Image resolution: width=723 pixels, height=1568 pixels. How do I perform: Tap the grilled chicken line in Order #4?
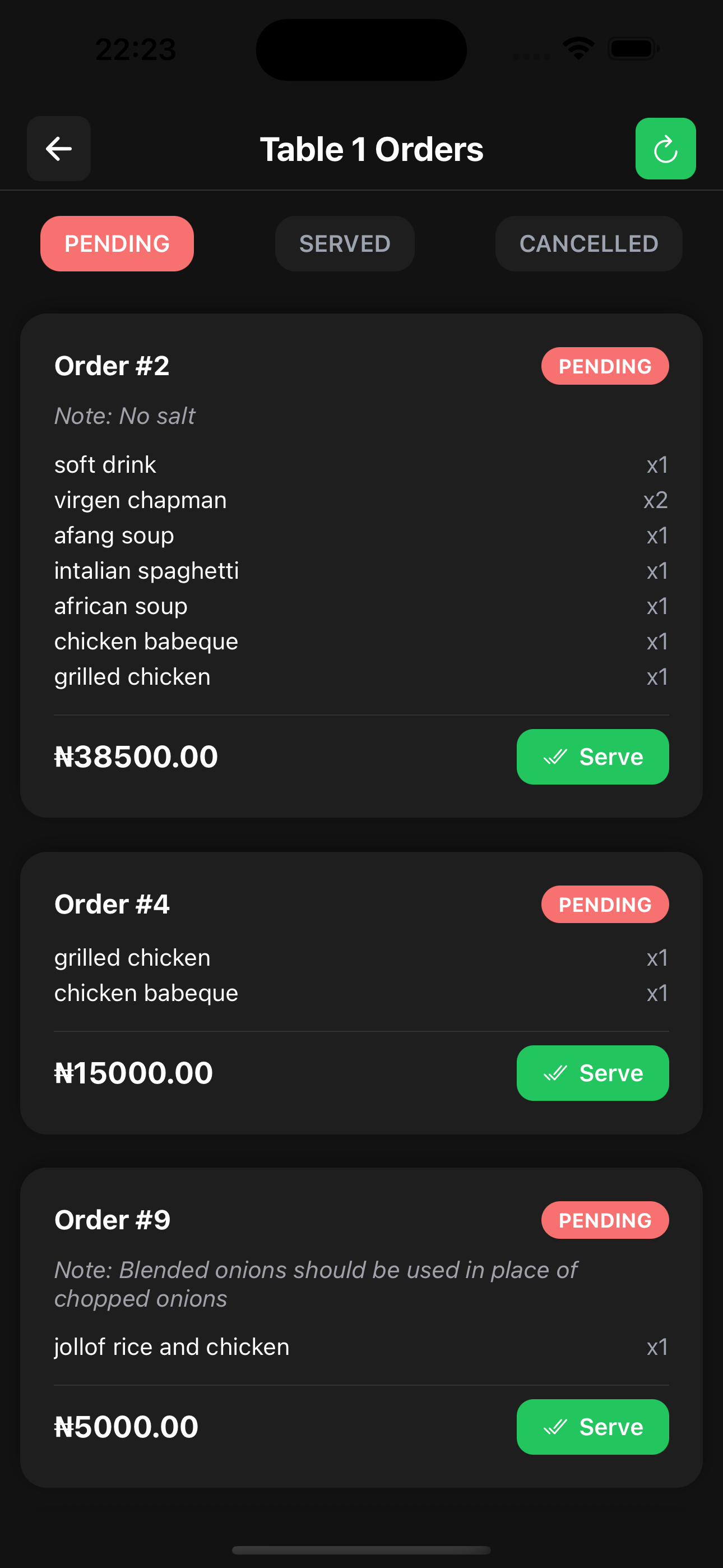coord(132,957)
